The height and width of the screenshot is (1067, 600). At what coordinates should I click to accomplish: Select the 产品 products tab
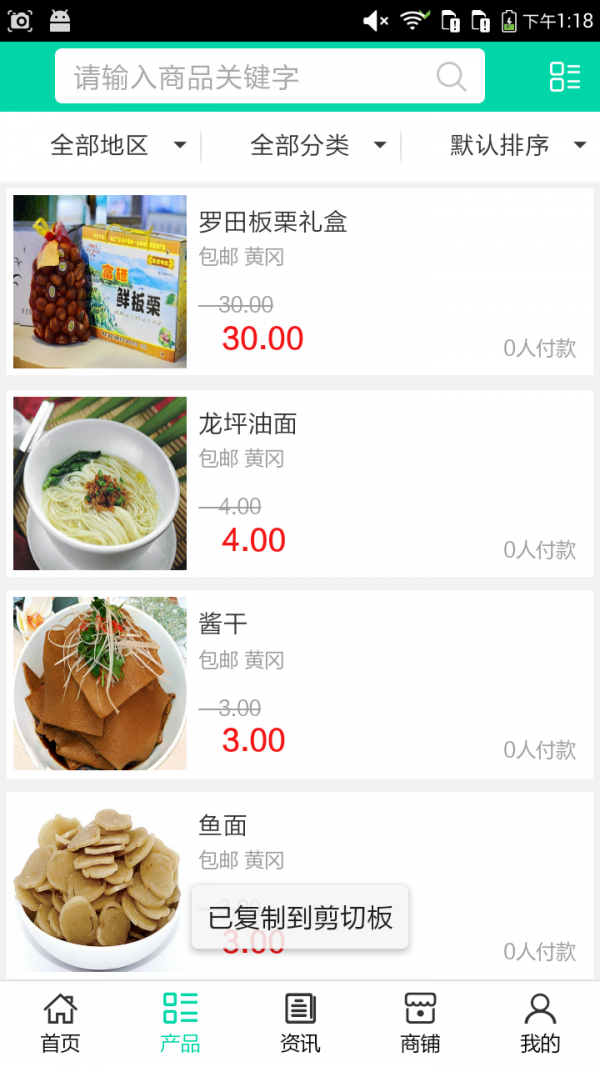180,1023
